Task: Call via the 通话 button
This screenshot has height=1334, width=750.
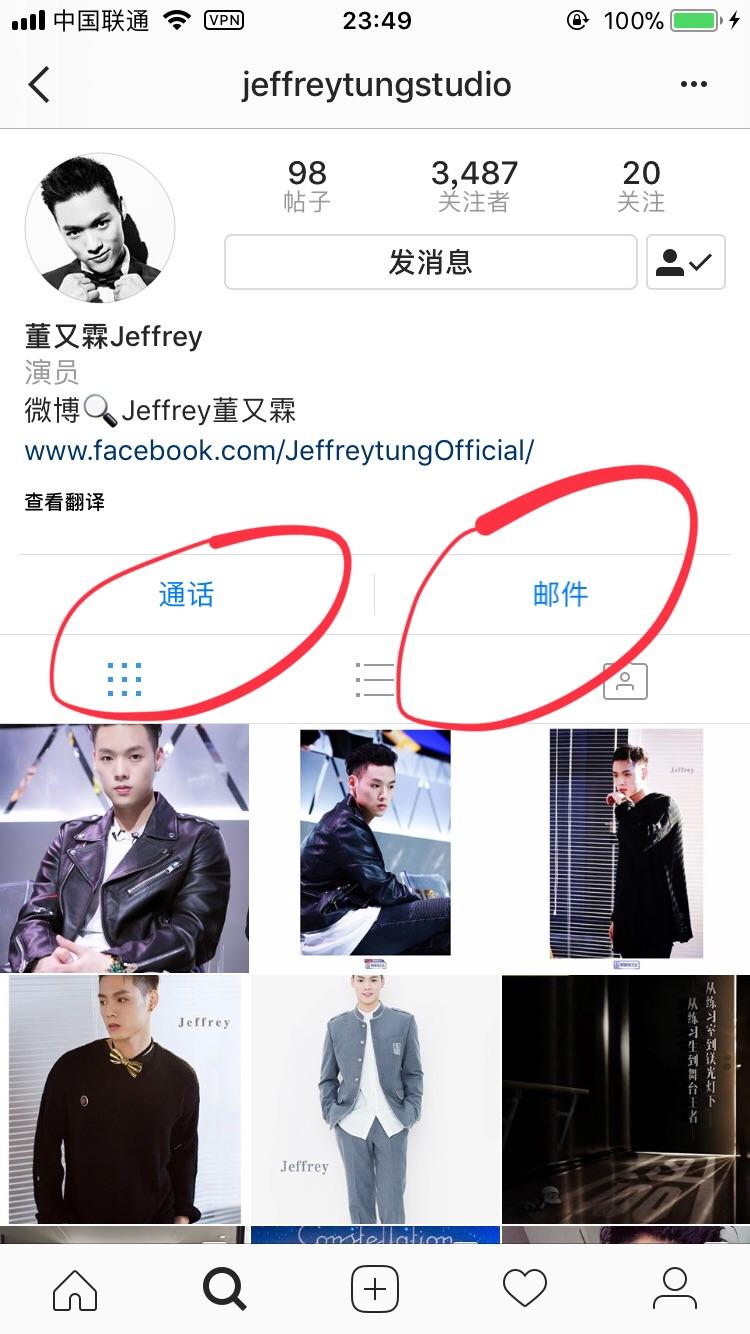Action: pos(187,594)
